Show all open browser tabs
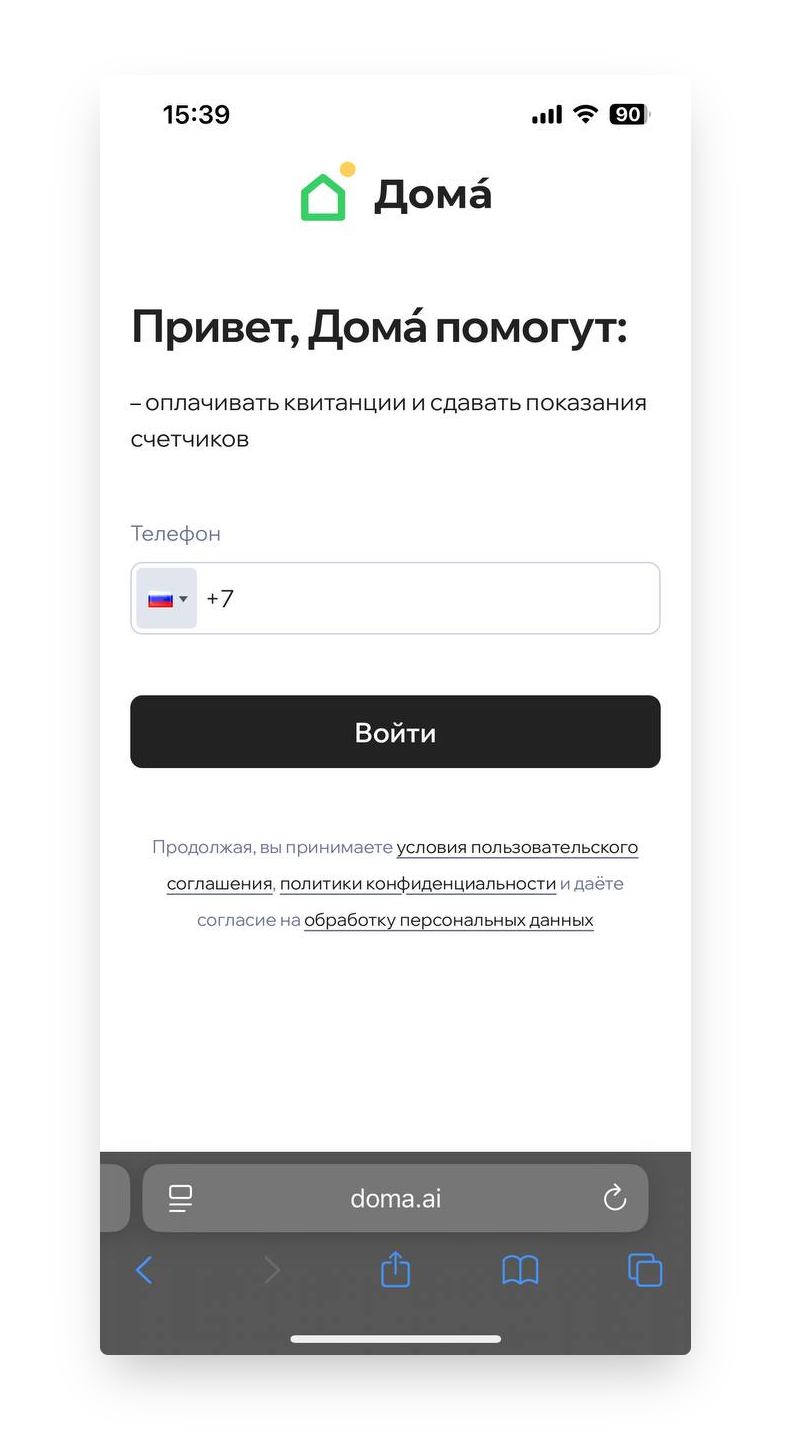791x1430 pixels. click(645, 1270)
